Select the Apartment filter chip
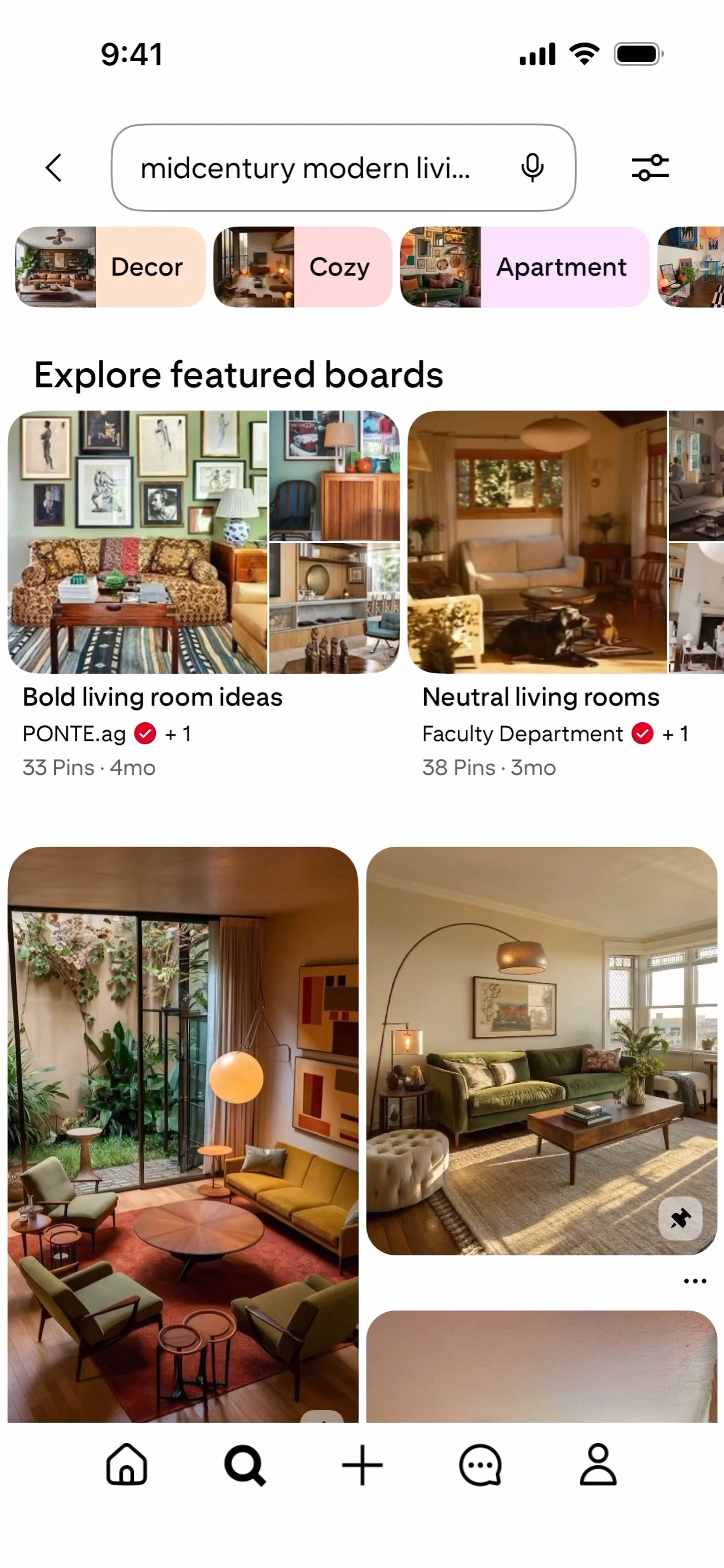The image size is (724, 1568). click(524, 267)
